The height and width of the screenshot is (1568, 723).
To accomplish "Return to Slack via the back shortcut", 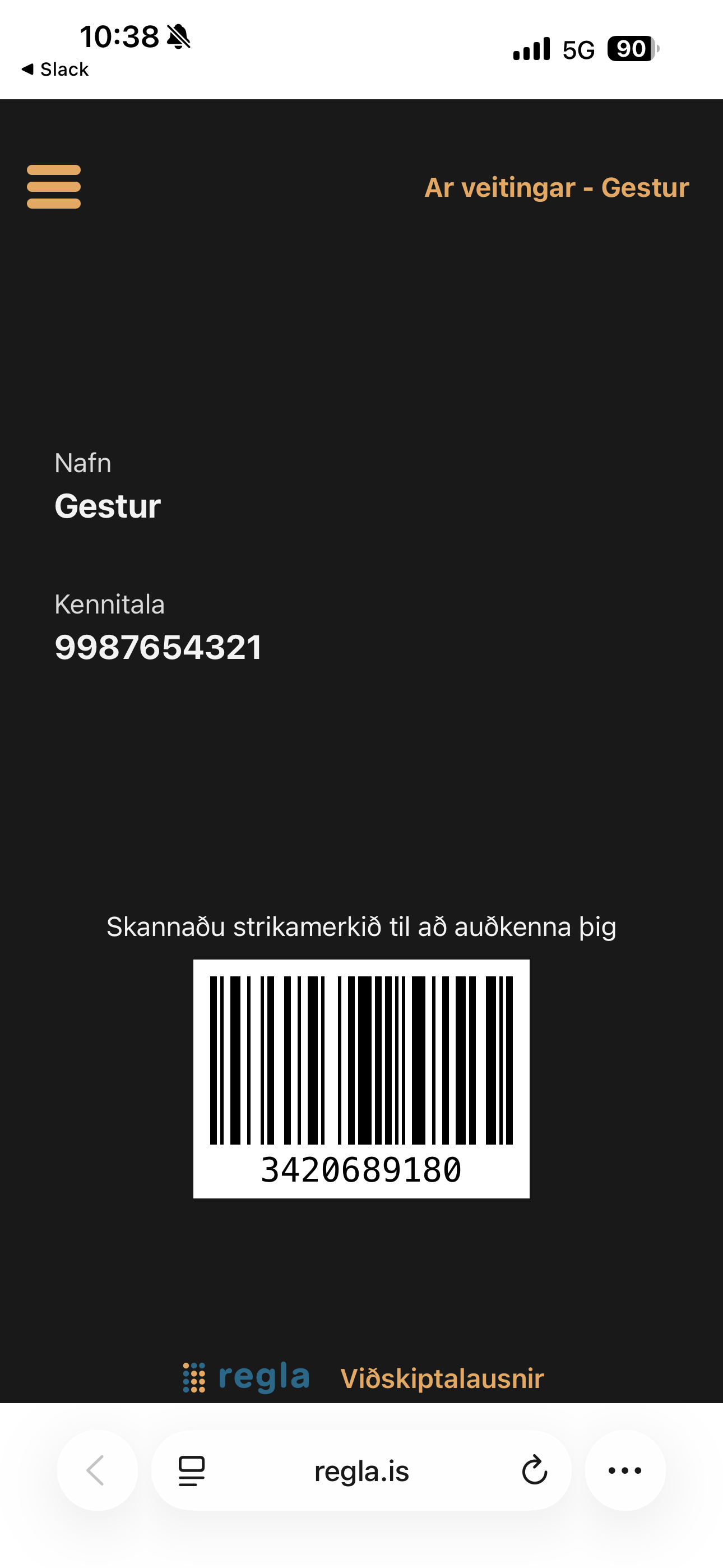I will pos(55,70).
